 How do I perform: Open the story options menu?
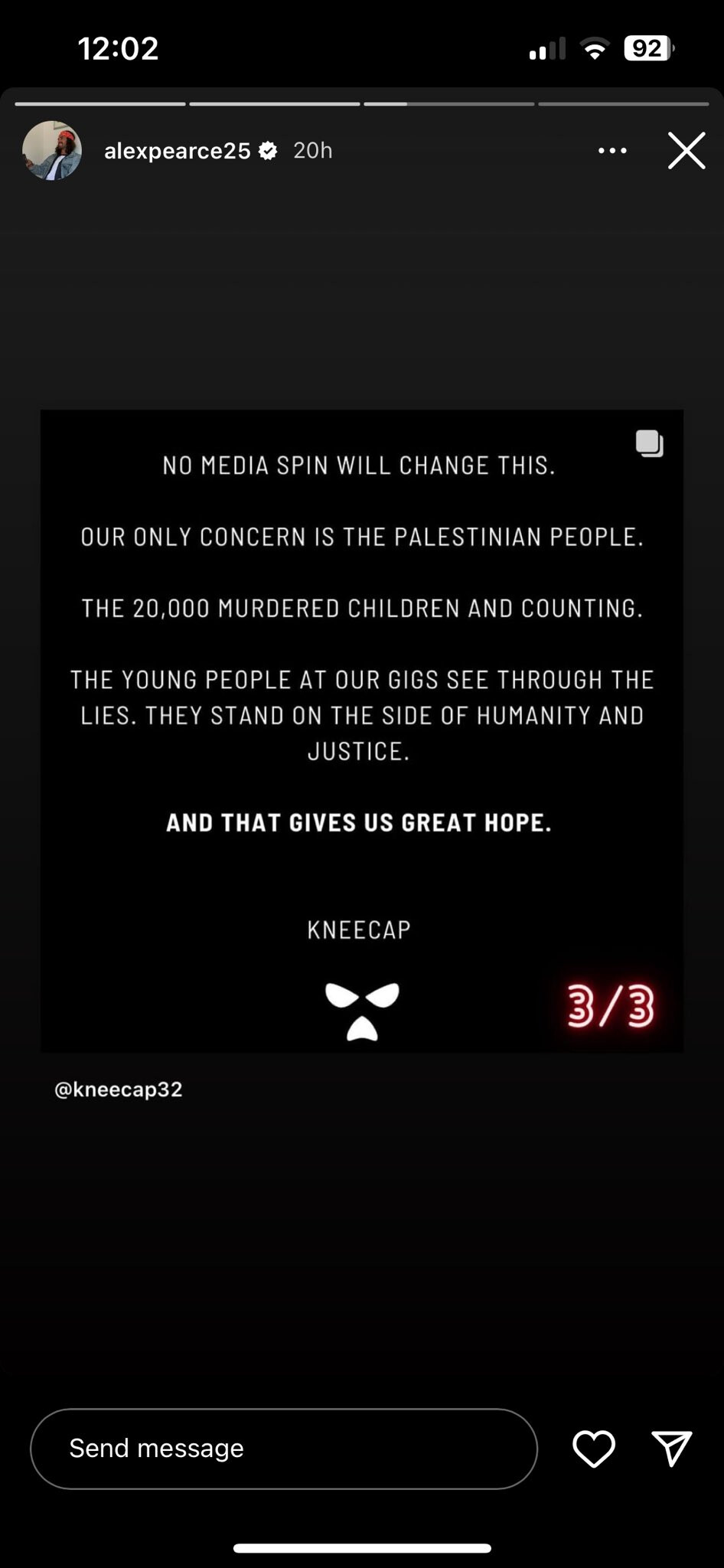612,151
